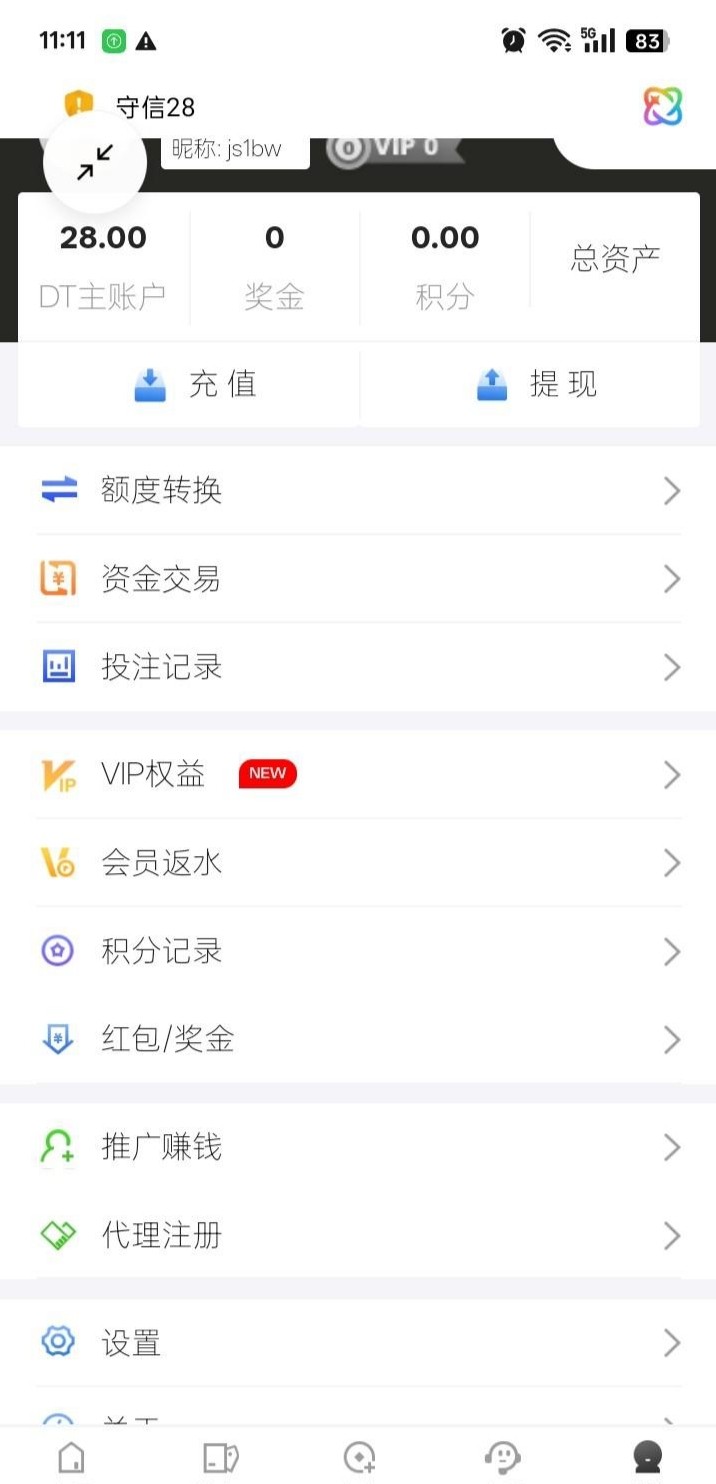Switch to the home tab
The width and height of the screenshot is (716, 1484).
point(72,1457)
